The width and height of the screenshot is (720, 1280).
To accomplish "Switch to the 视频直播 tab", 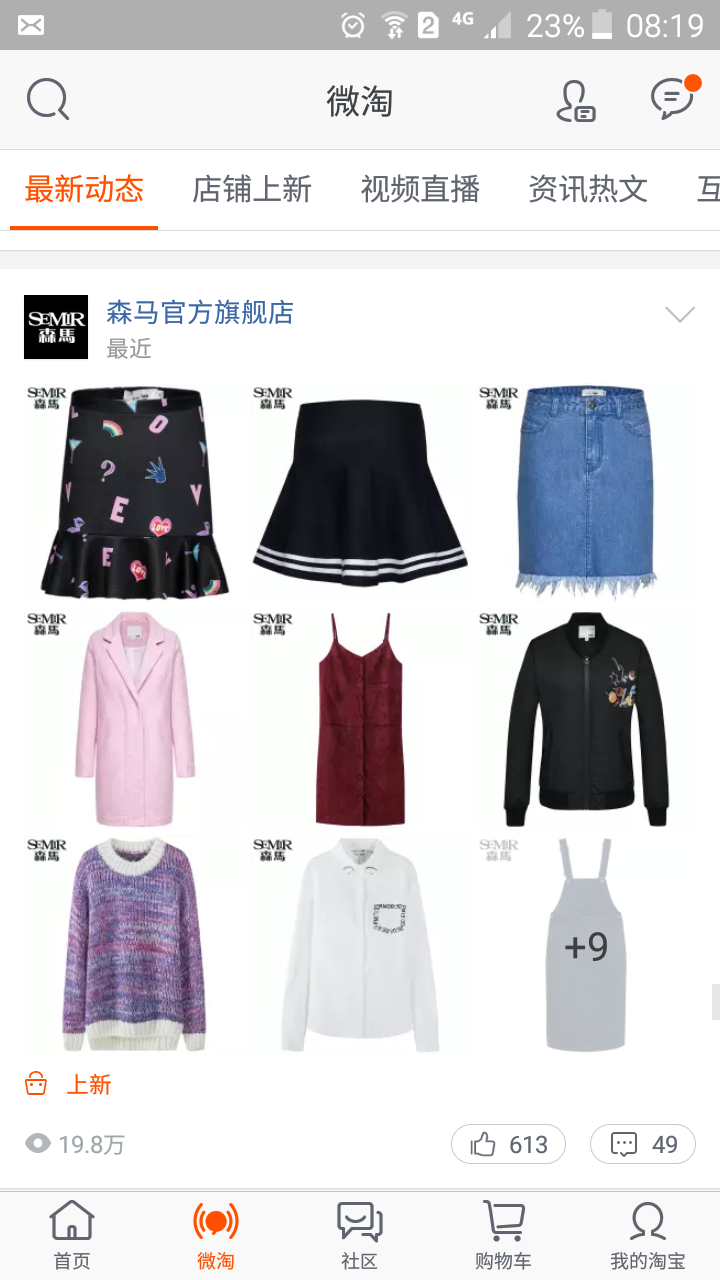I will [420, 189].
